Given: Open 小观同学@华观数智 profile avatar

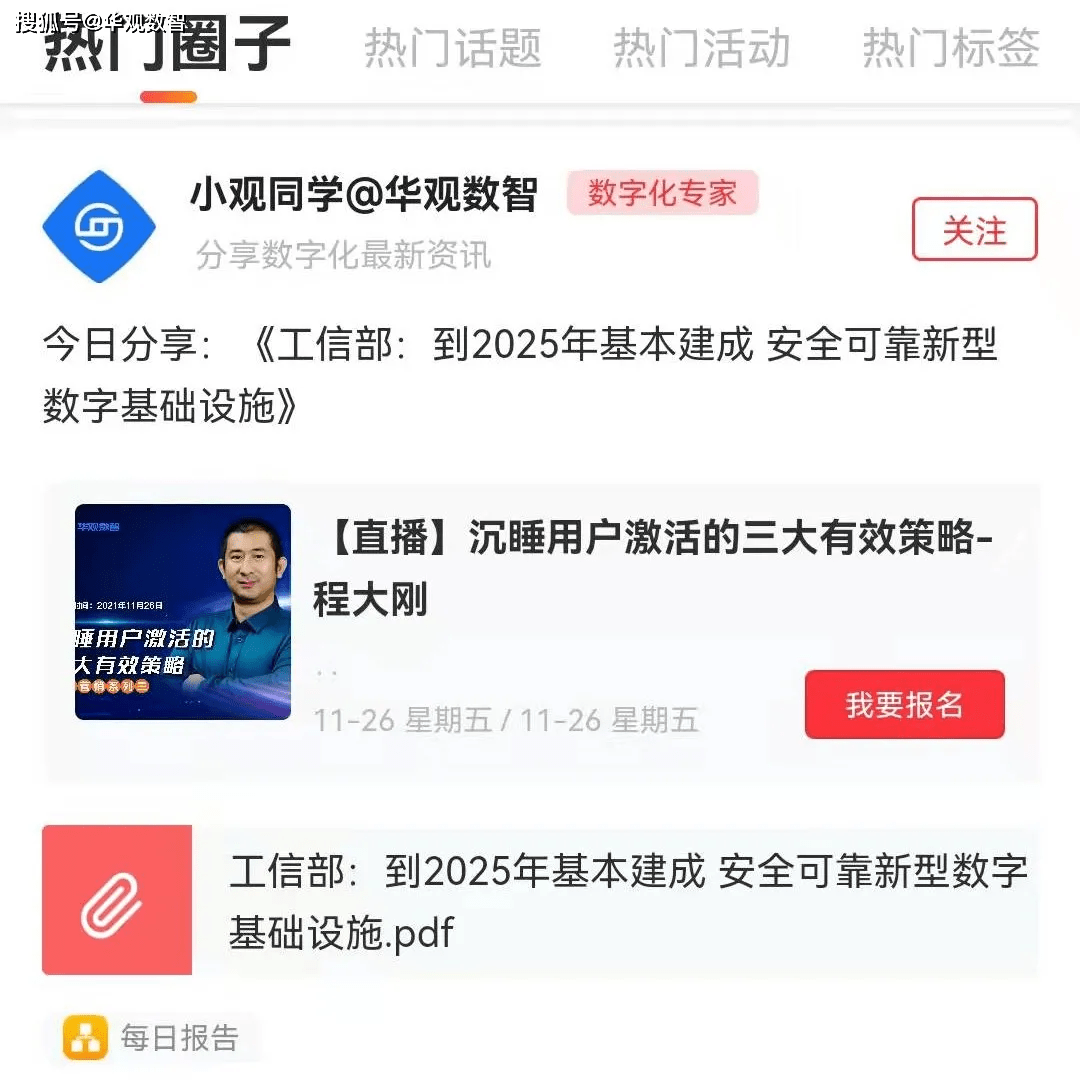Looking at the screenshot, I should (99, 226).
